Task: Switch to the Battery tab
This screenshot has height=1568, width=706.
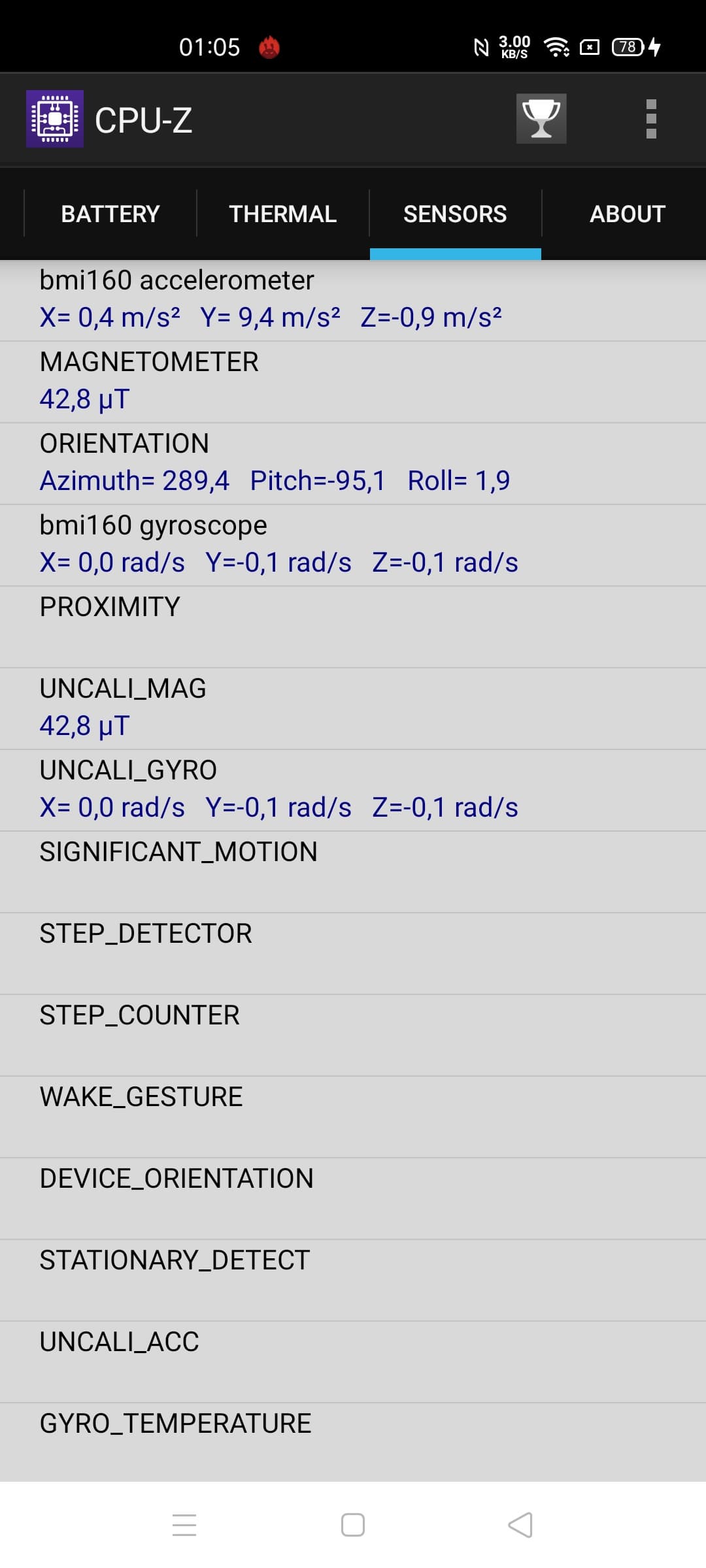Action: 110,214
